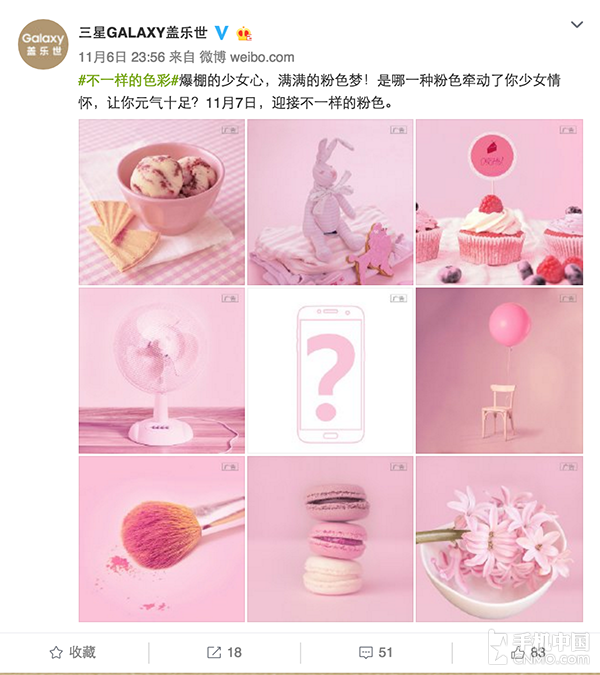View the cupcakes photo

498,202
